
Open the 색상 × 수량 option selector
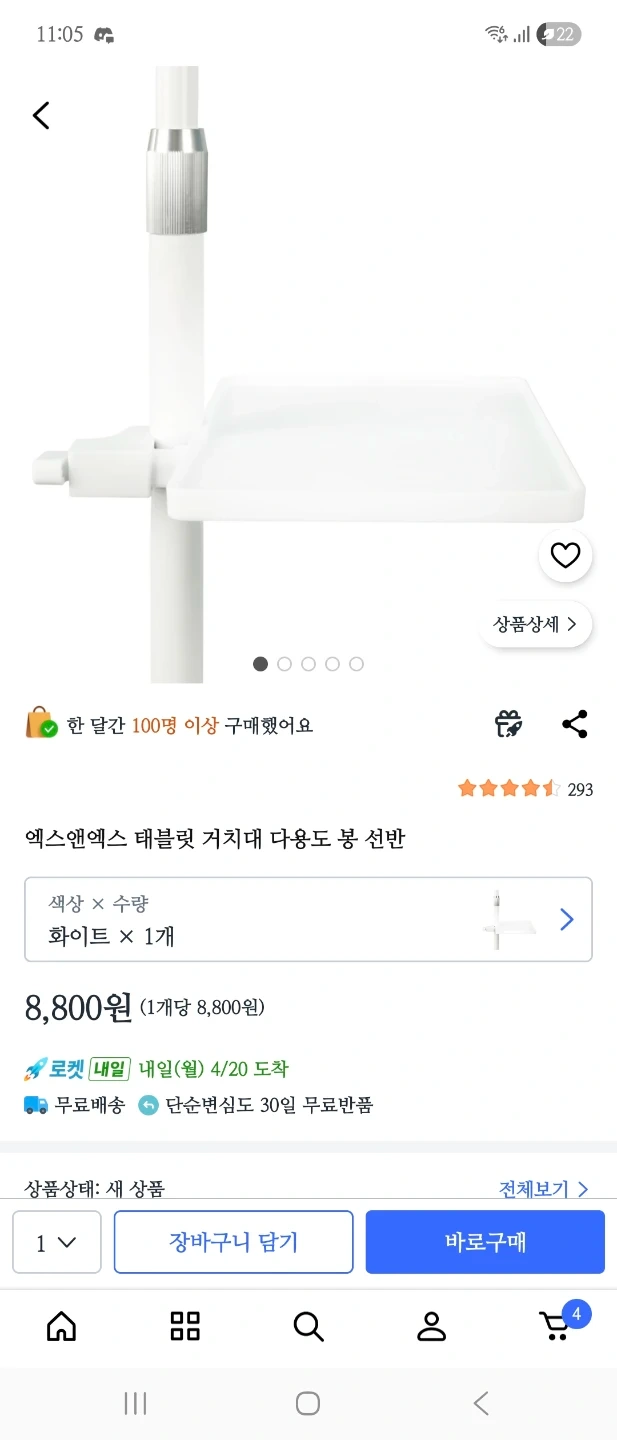point(308,920)
